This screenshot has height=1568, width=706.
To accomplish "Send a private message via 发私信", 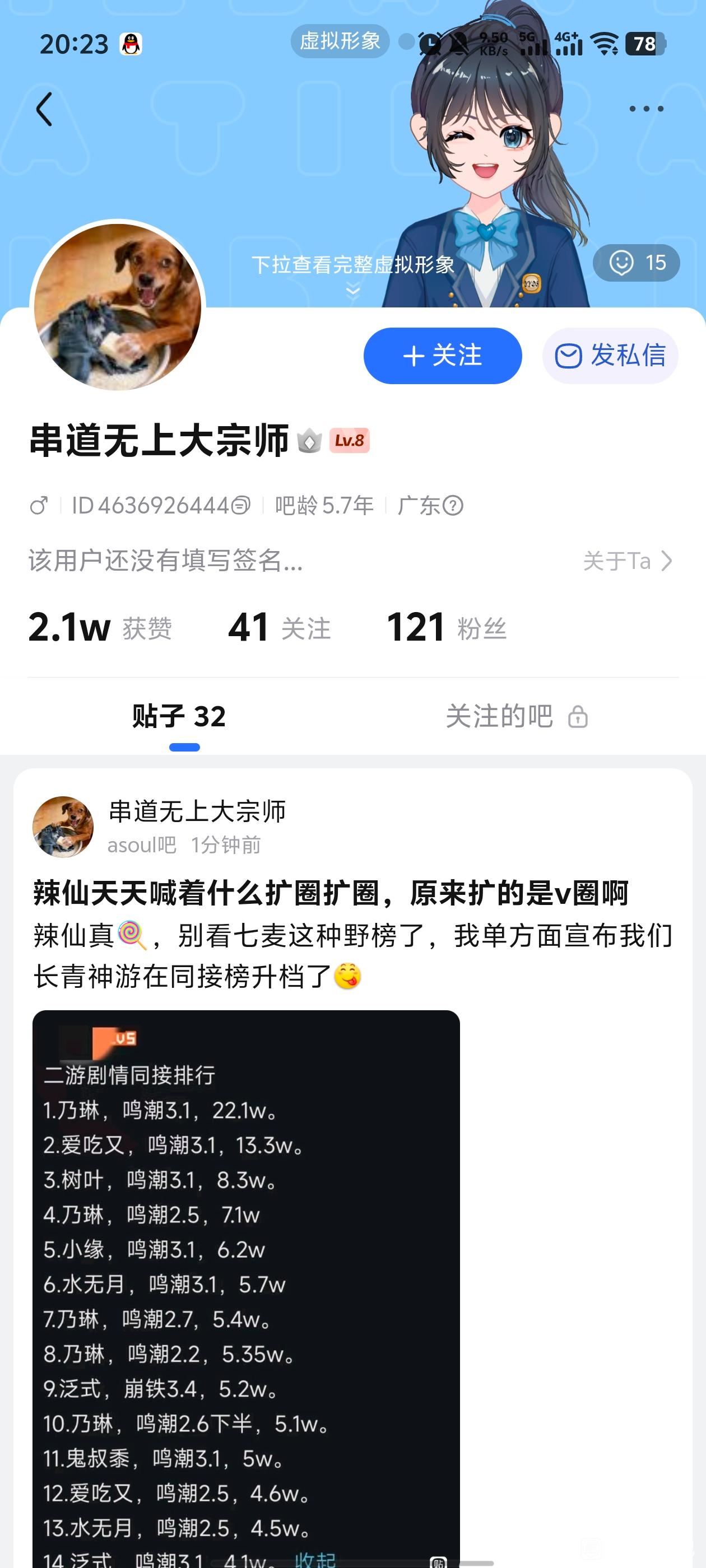I will (x=610, y=356).
